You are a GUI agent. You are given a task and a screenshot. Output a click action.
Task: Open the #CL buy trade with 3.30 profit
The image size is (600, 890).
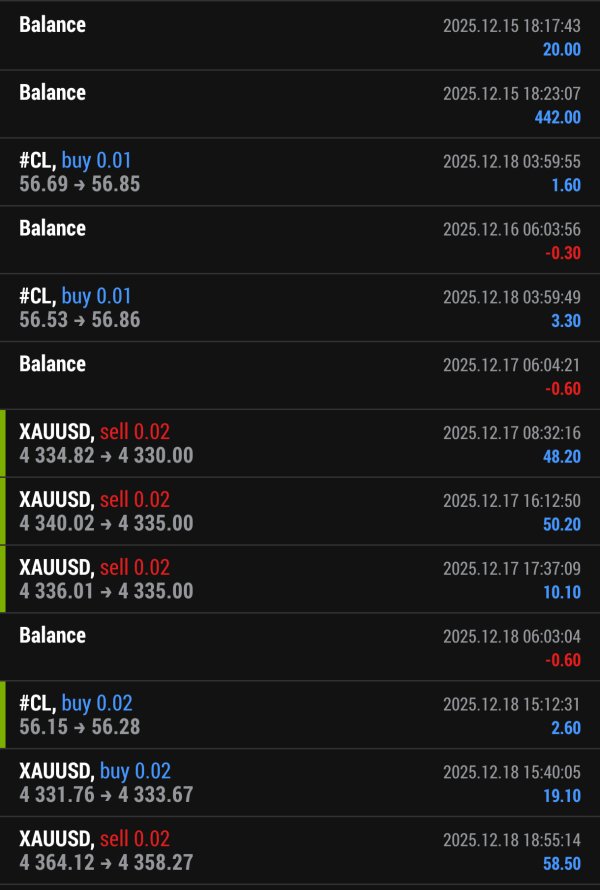(x=300, y=308)
